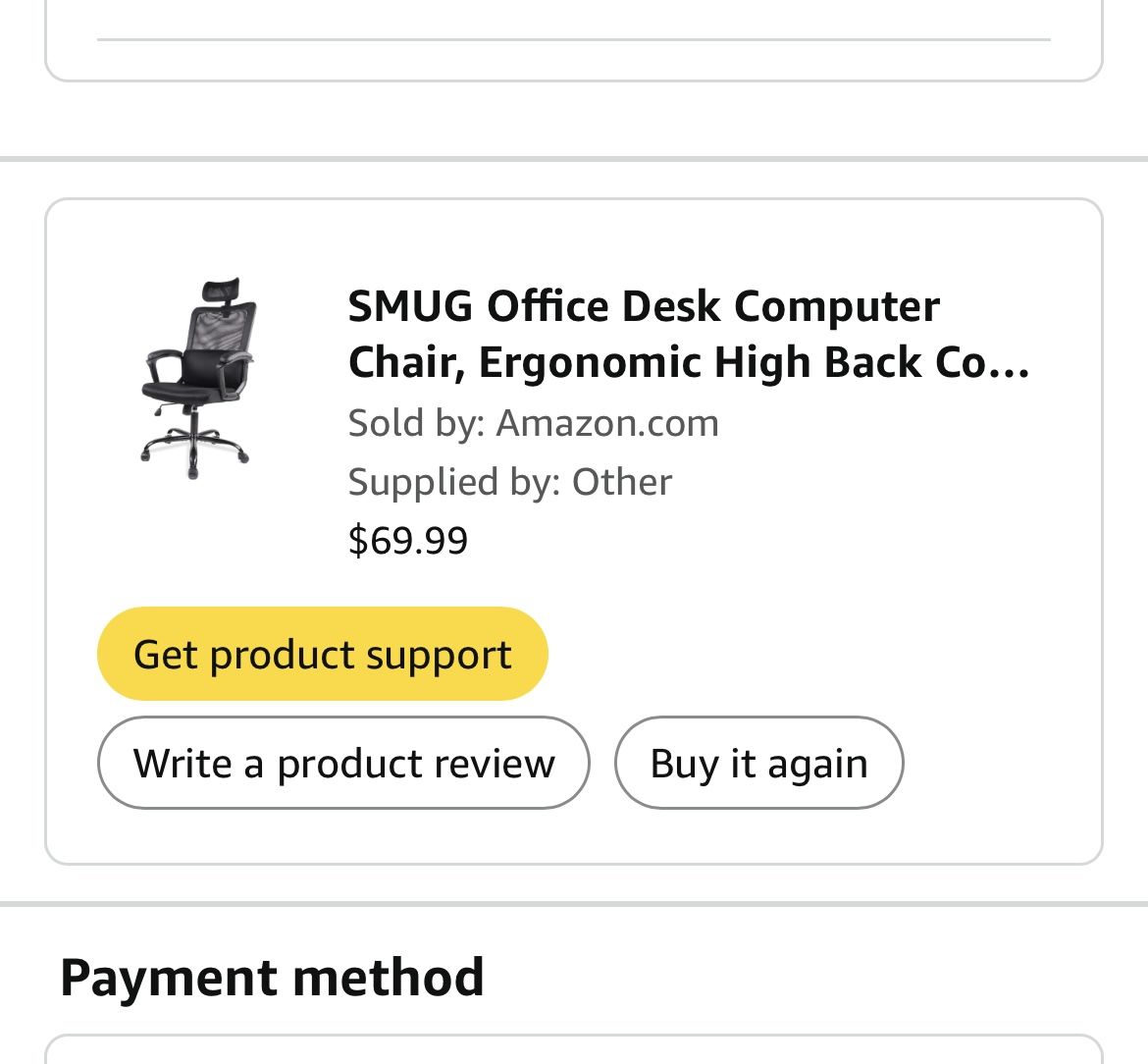Write a product review
Screen dimensions: 1148x1064
(343, 763)
